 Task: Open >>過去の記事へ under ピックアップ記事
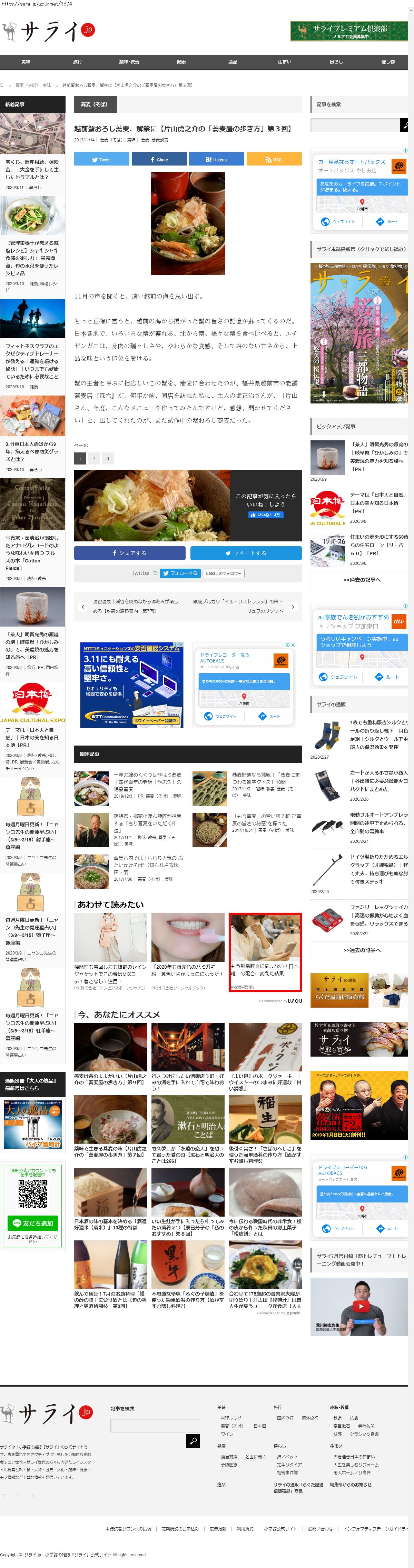pyautogui.click(x=362, y=579)
